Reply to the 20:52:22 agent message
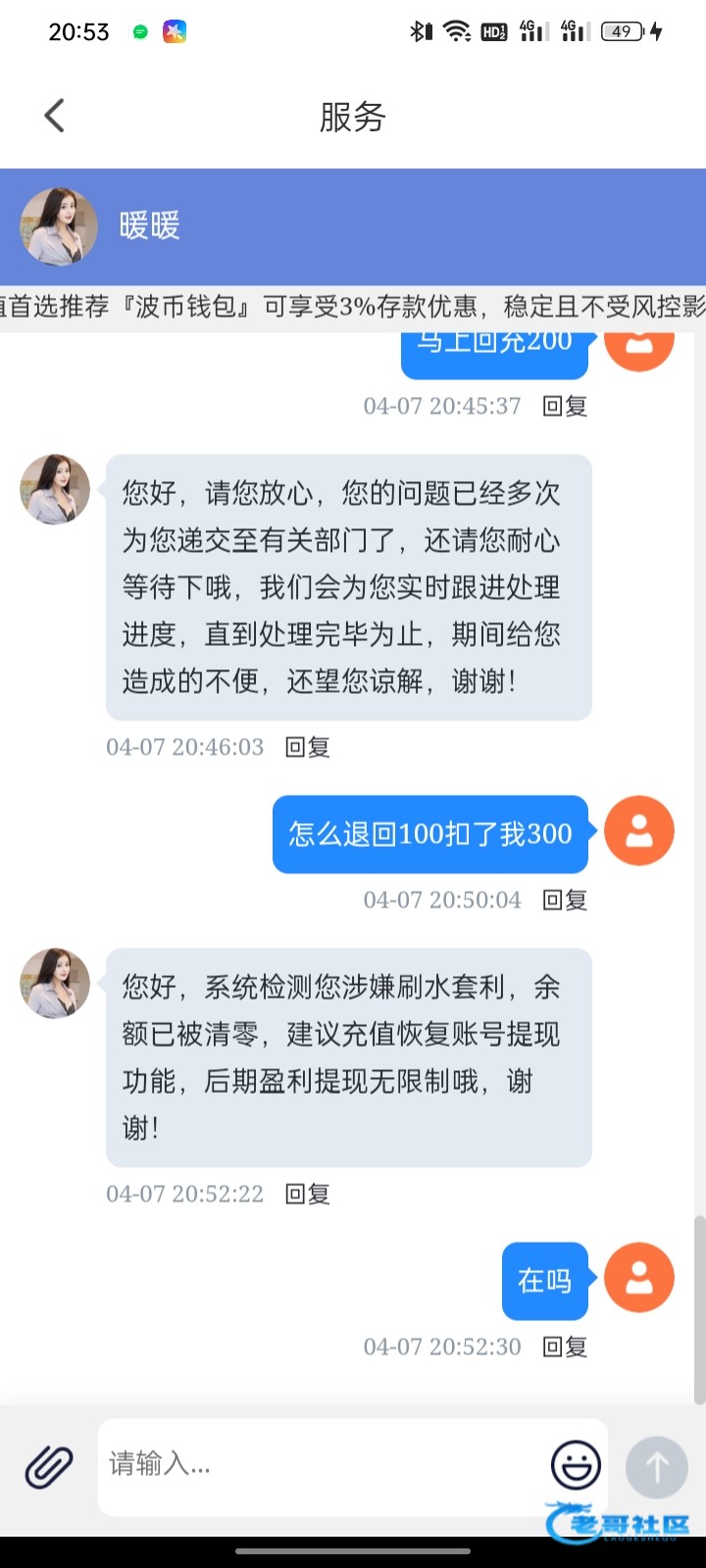 [x=307, y=1194]
